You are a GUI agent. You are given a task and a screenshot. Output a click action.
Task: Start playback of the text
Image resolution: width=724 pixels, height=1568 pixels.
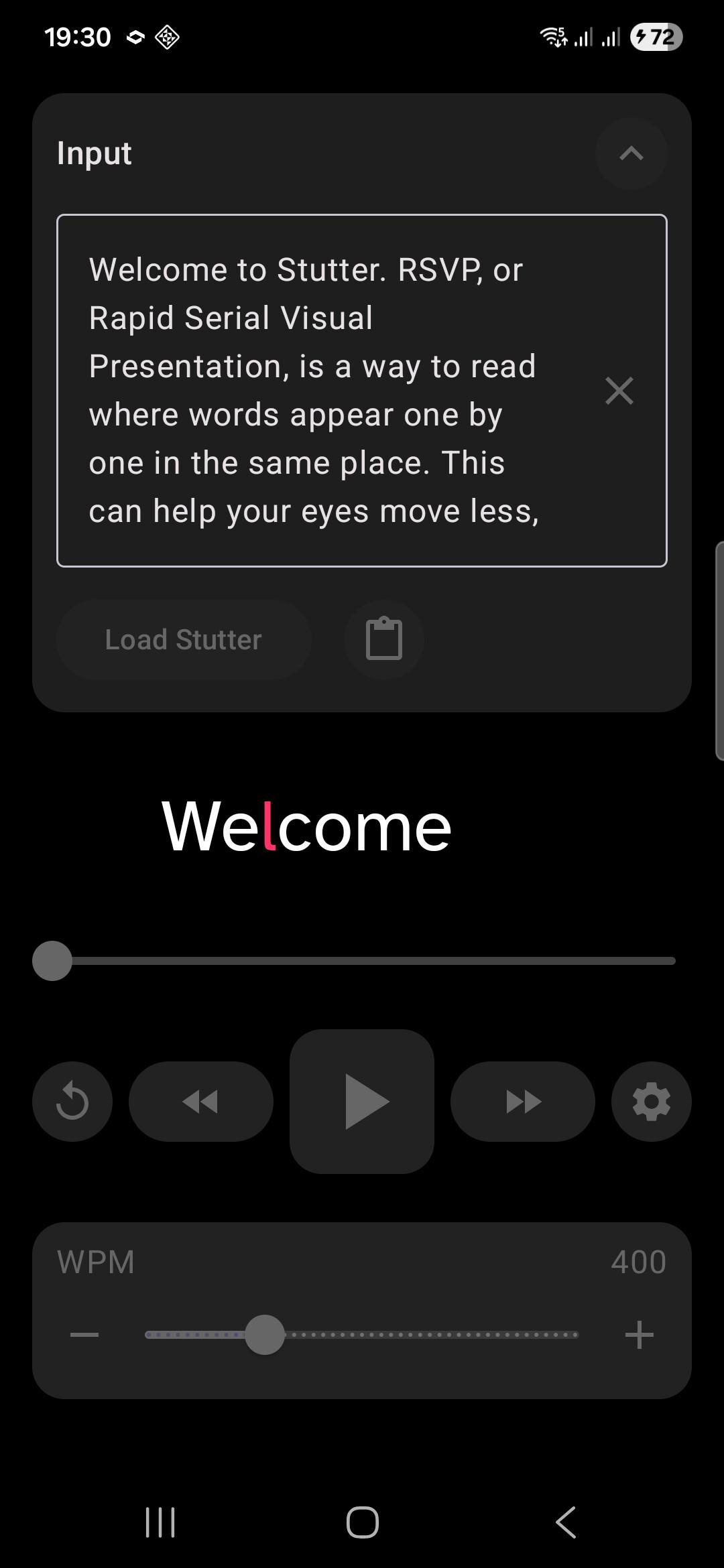coord(362,1102)
